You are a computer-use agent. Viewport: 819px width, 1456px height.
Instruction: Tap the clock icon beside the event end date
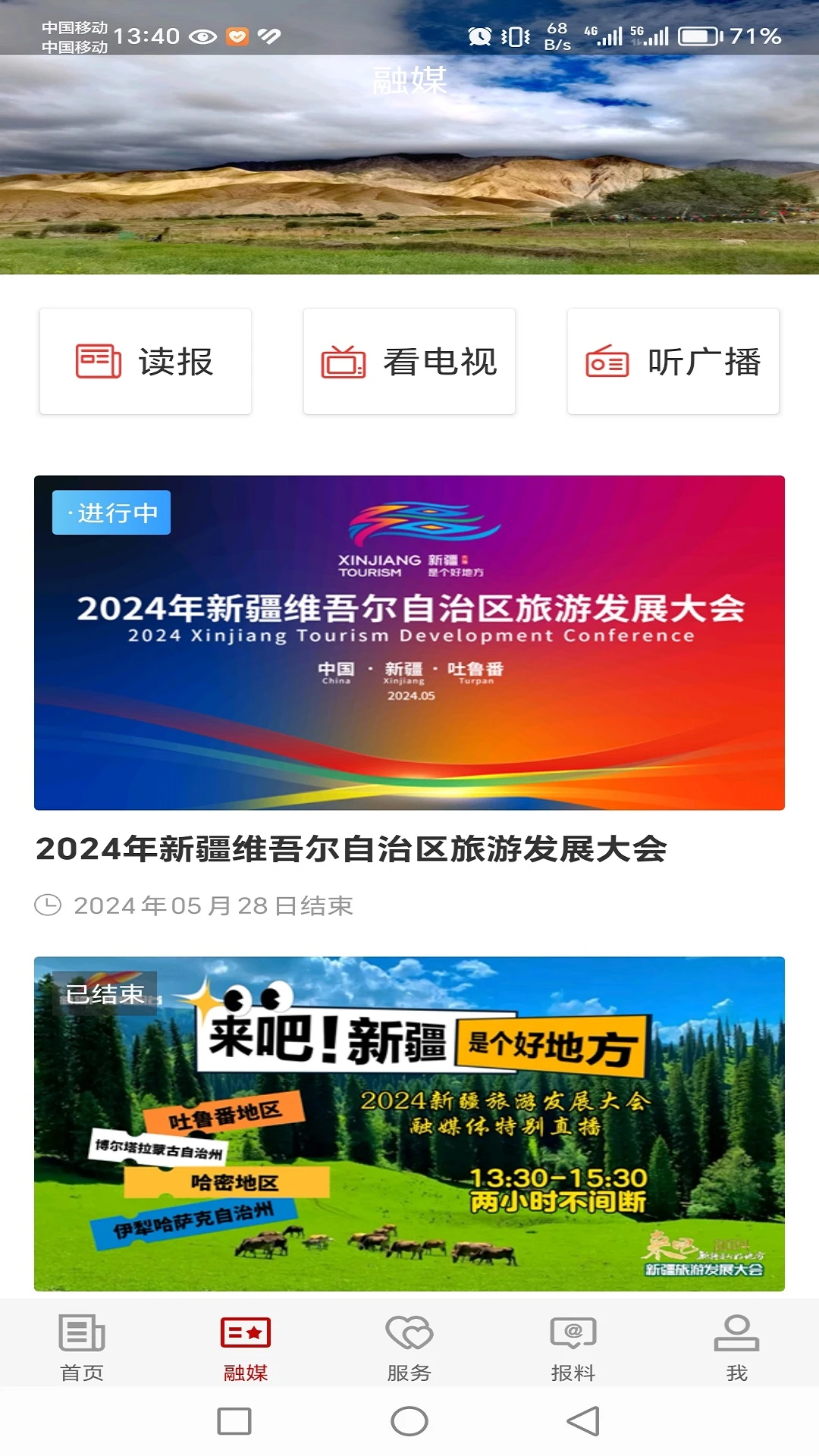click(47, 905)
